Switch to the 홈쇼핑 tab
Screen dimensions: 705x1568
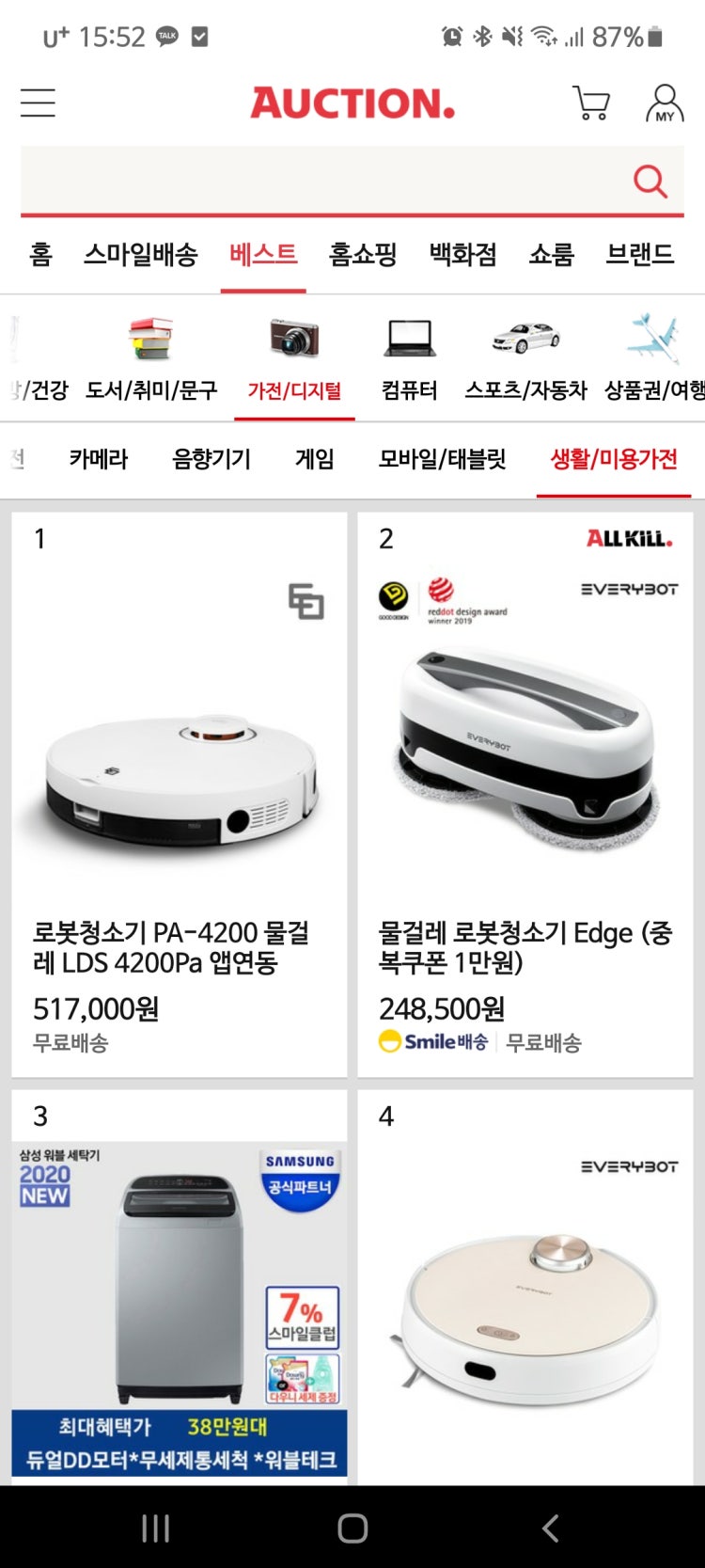(x=366, y=254)
